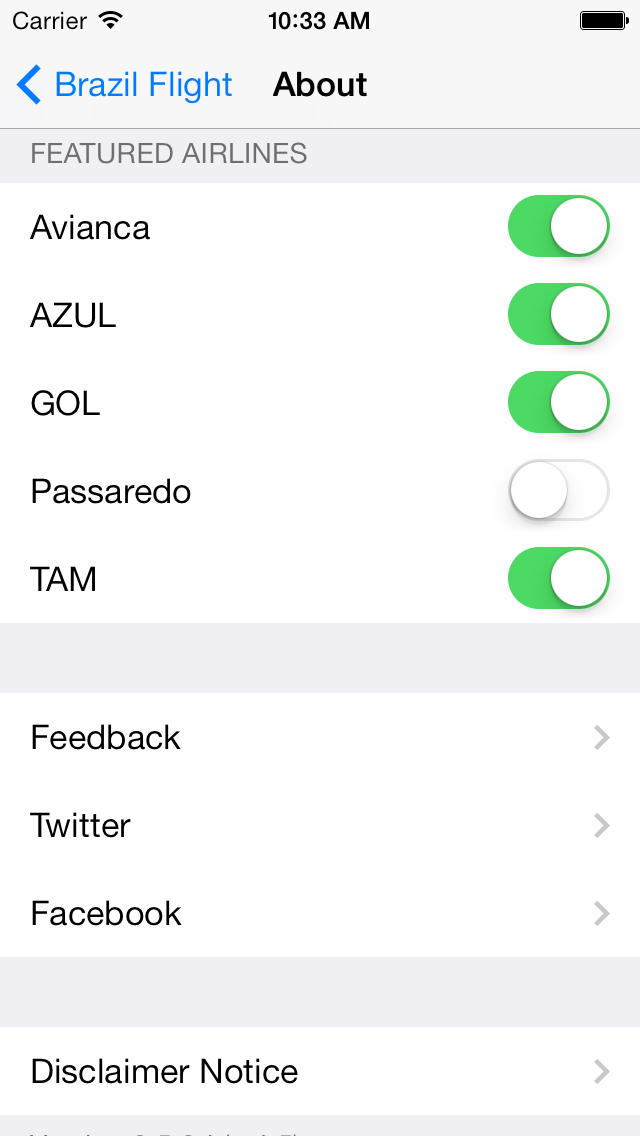Switch off the TAM airline
The height and width of the screenshot is (1136, 640).
click(x=558, y=578)
